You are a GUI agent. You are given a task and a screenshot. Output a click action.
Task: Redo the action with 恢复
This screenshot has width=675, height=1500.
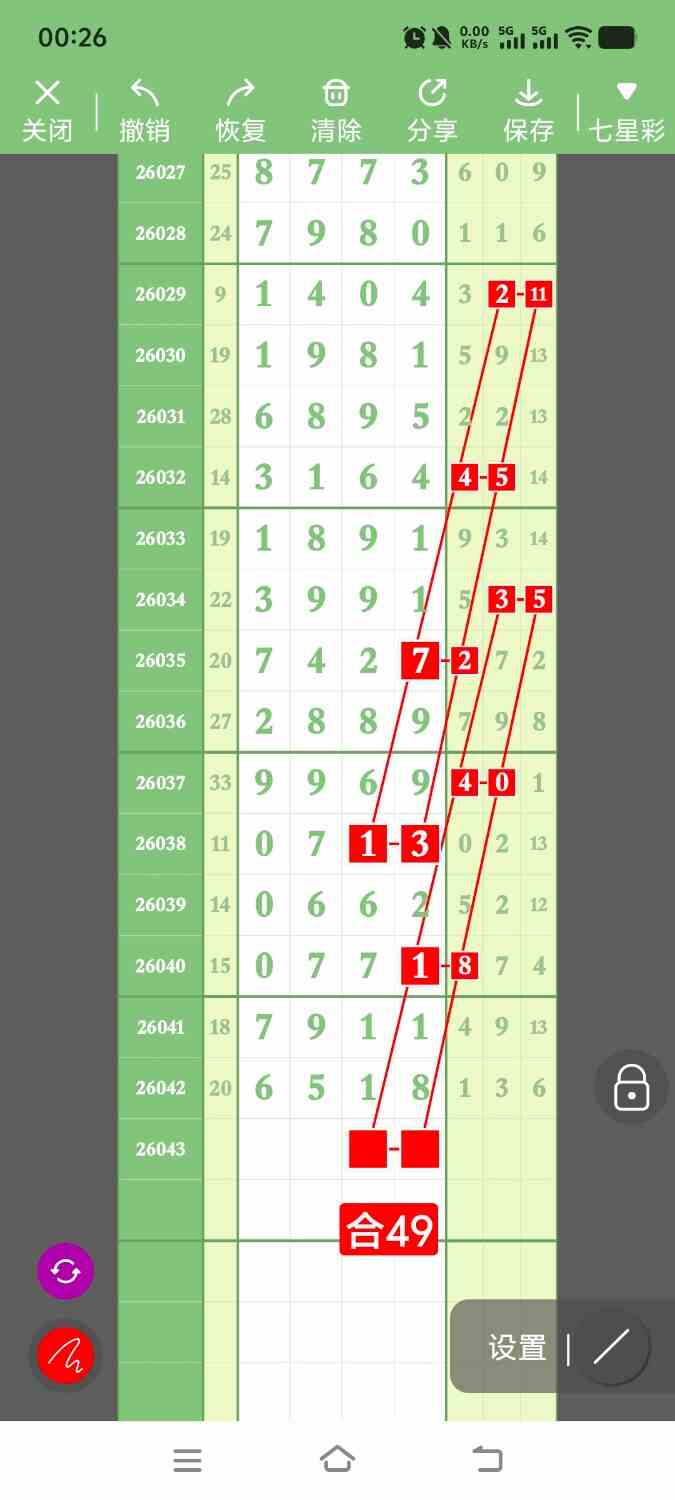point(240,112)
